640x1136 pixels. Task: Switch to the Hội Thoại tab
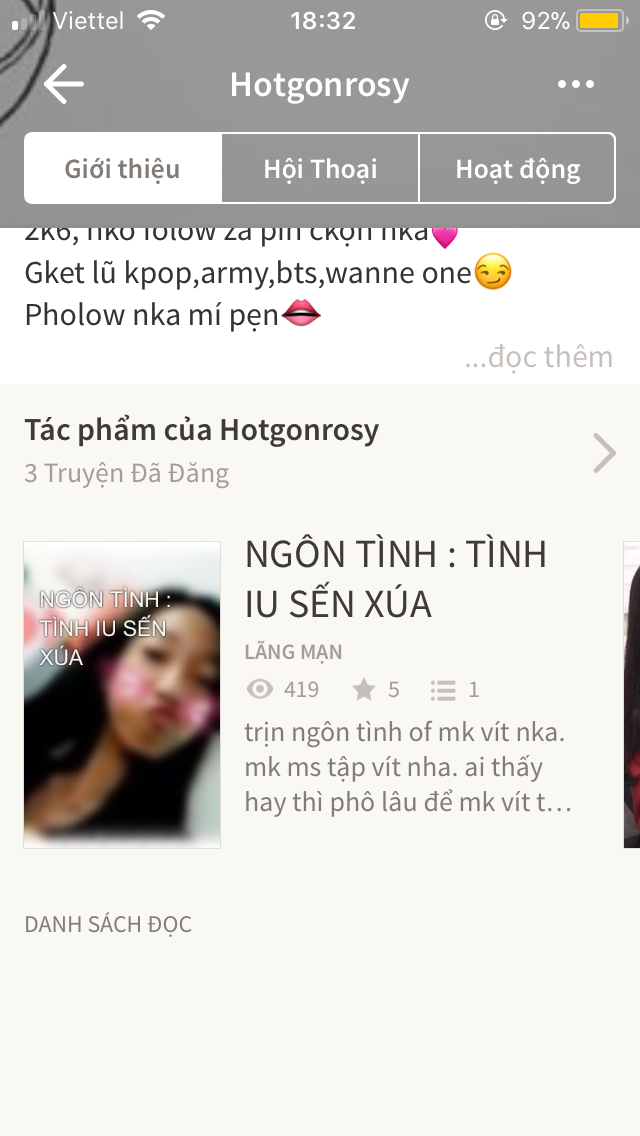pyautogui.click(x=320, y=168)
